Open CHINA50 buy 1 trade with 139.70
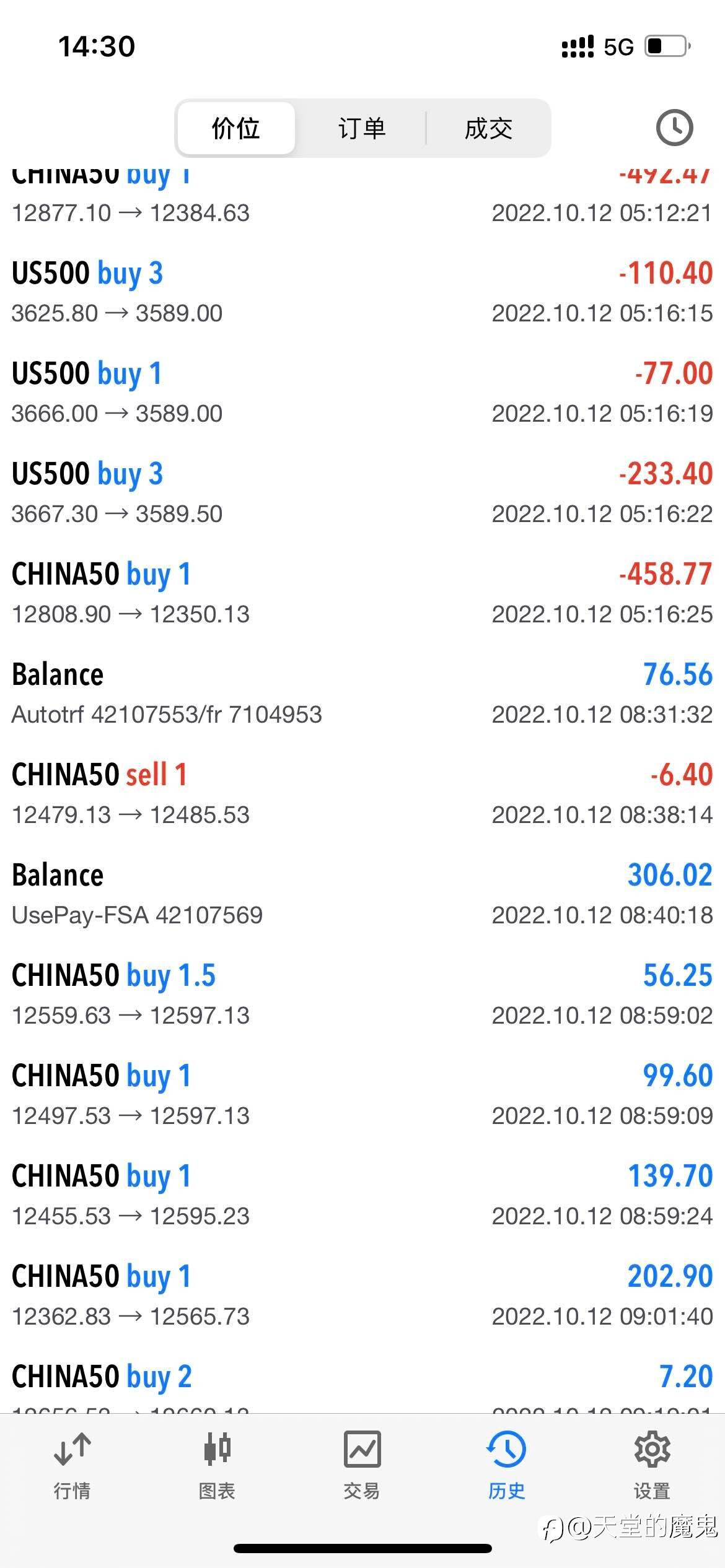 tap(362, 1195)
